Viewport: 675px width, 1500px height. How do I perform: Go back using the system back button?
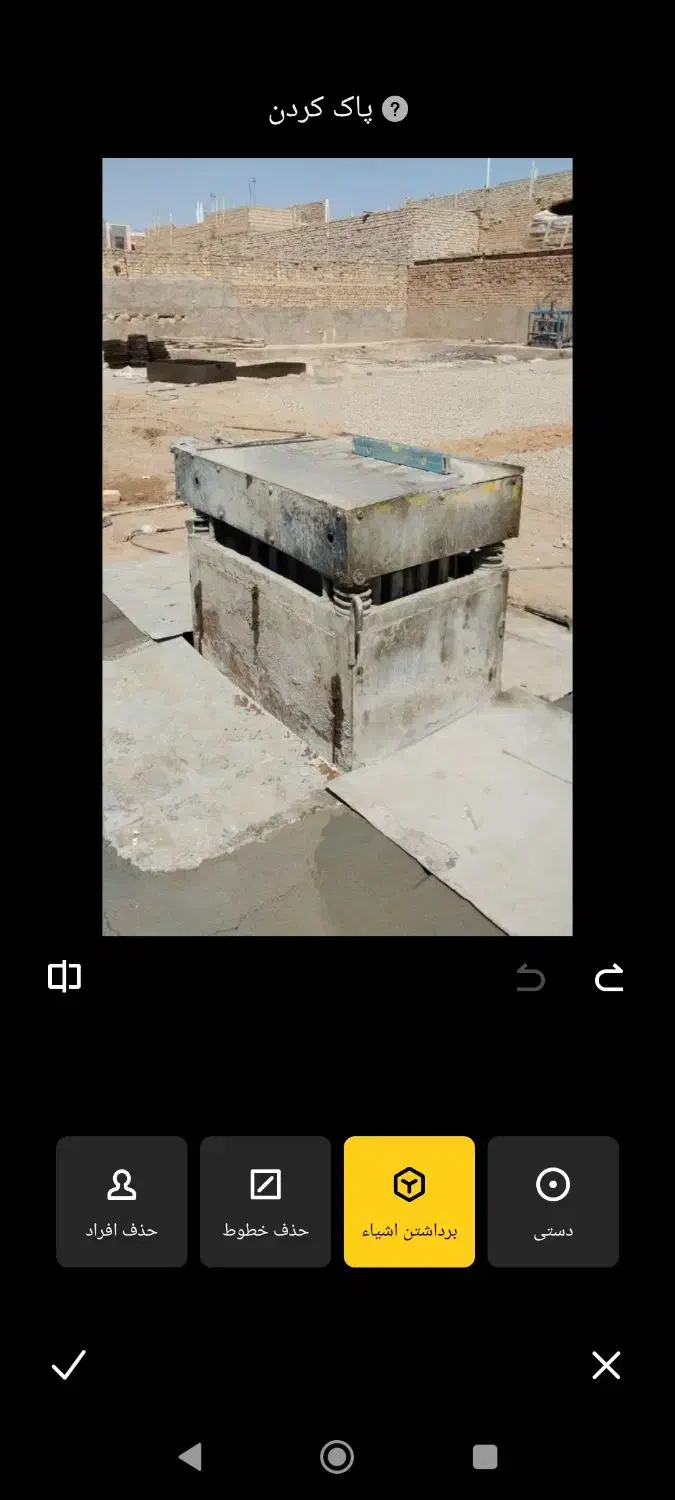click(190, 1456)
